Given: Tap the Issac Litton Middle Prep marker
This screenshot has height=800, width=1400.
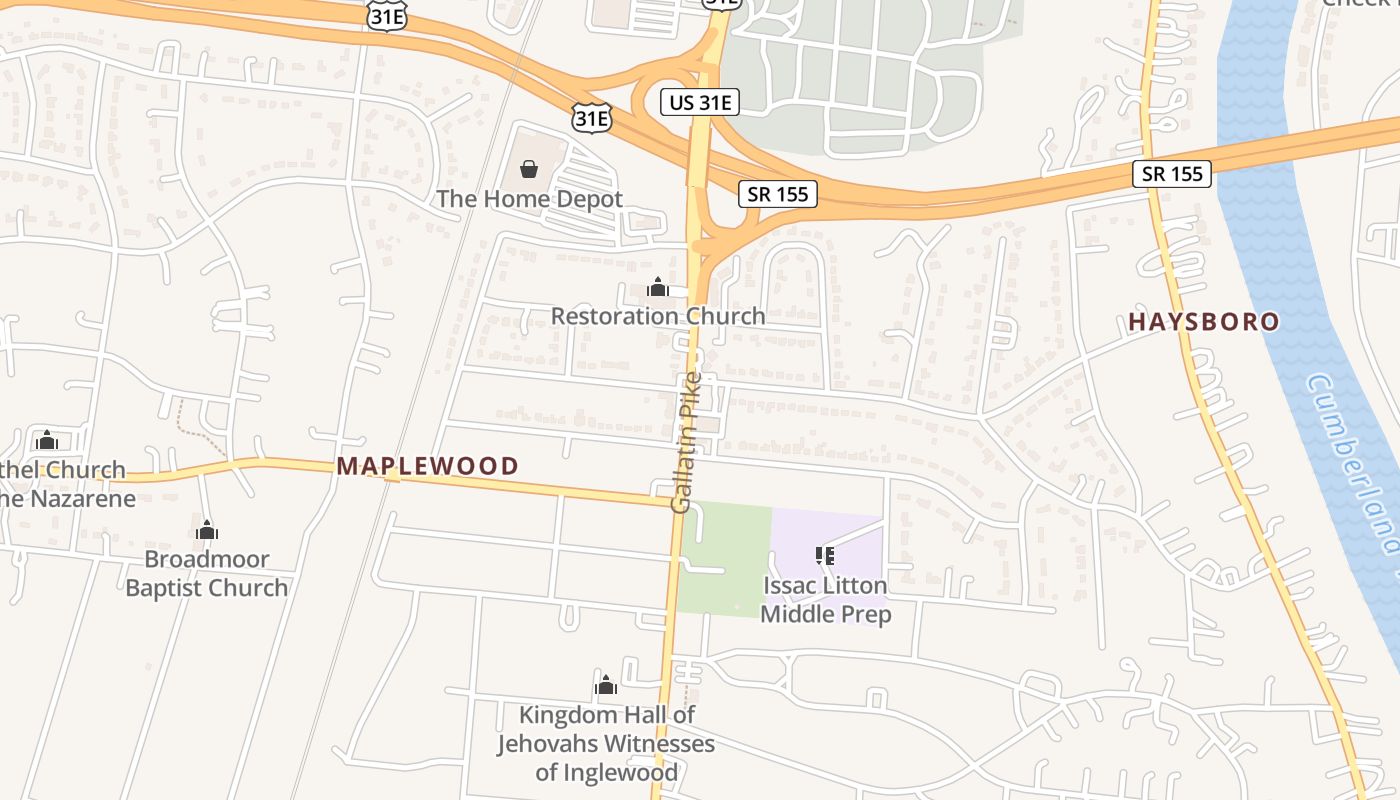Looking at the screenshot, I should coord(825,555).
